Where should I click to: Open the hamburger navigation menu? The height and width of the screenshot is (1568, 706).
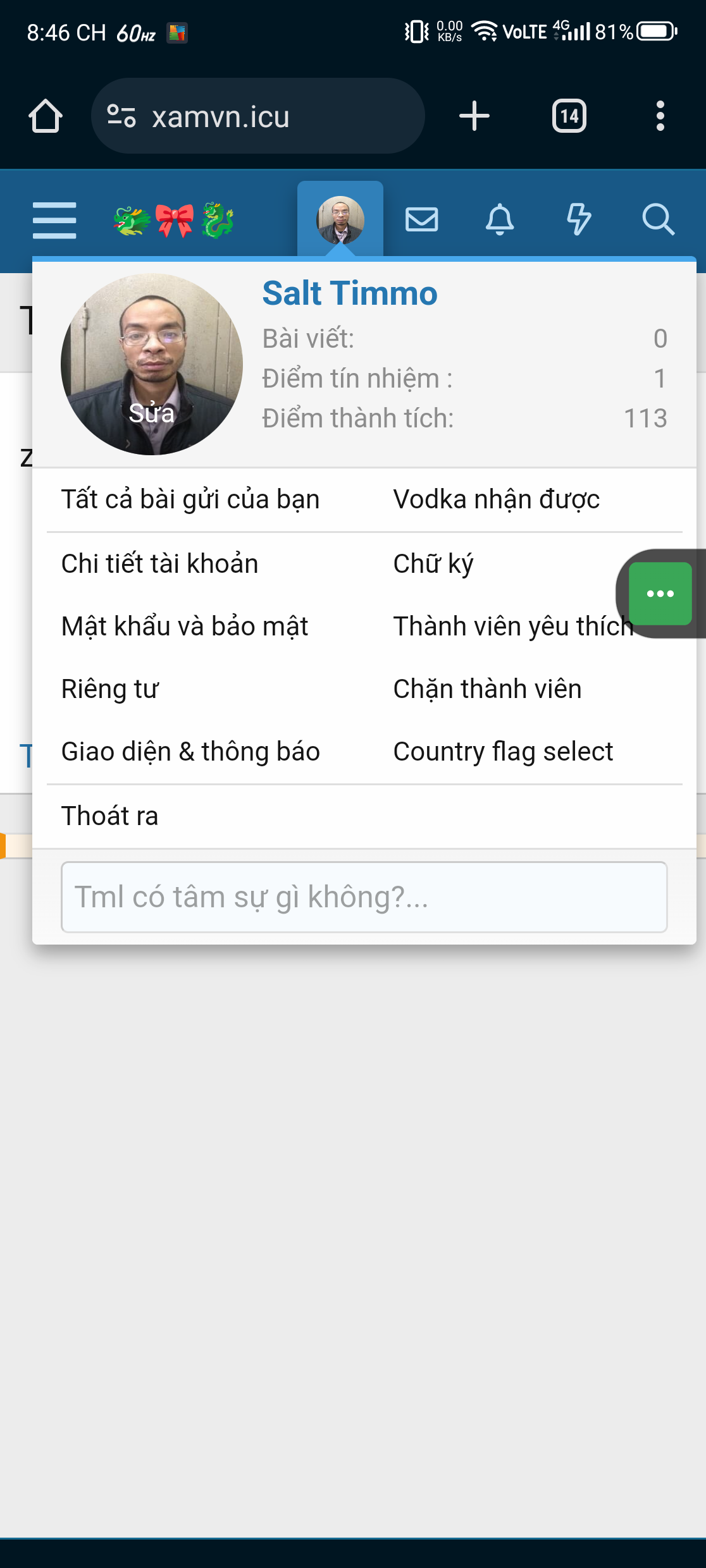[x=54, y=221]
